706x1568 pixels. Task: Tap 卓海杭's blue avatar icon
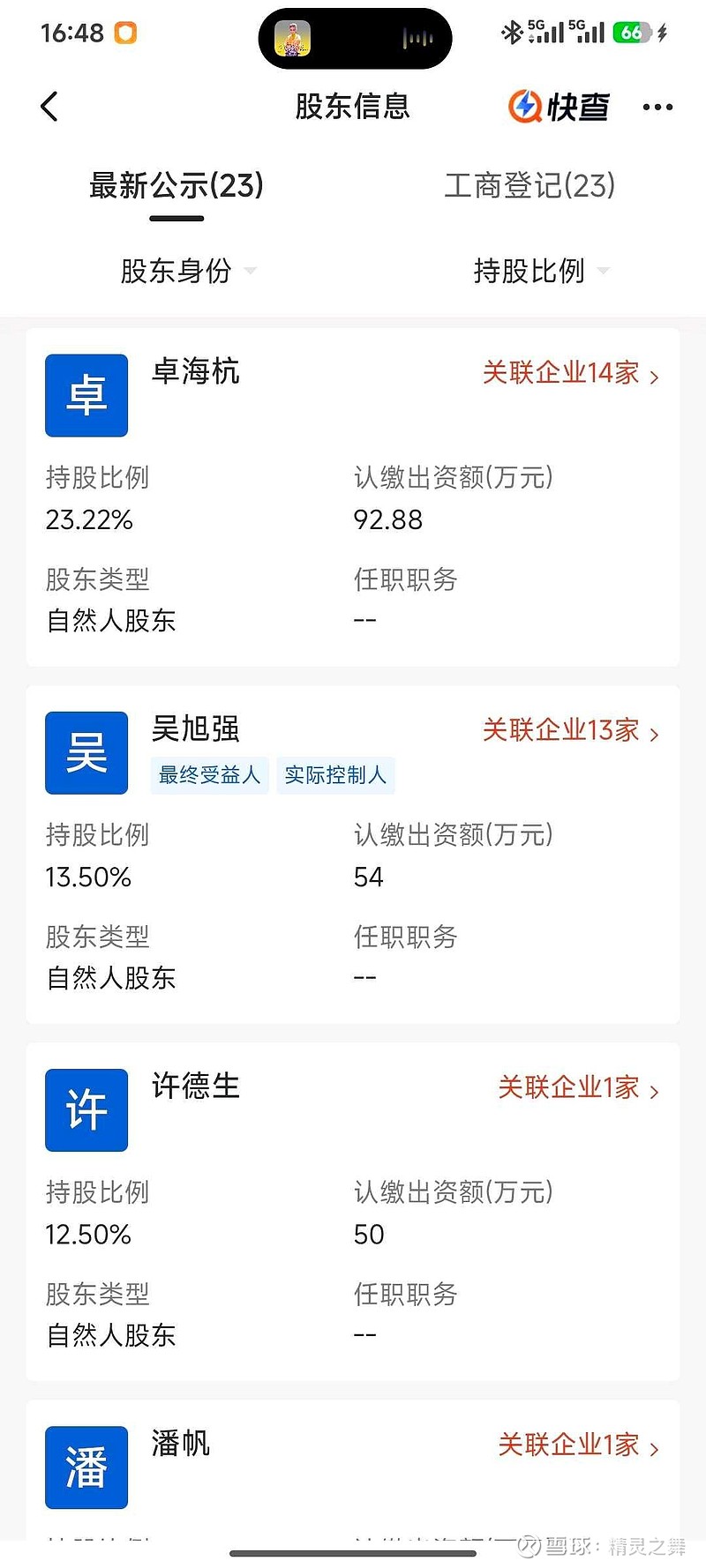(86, 395)
